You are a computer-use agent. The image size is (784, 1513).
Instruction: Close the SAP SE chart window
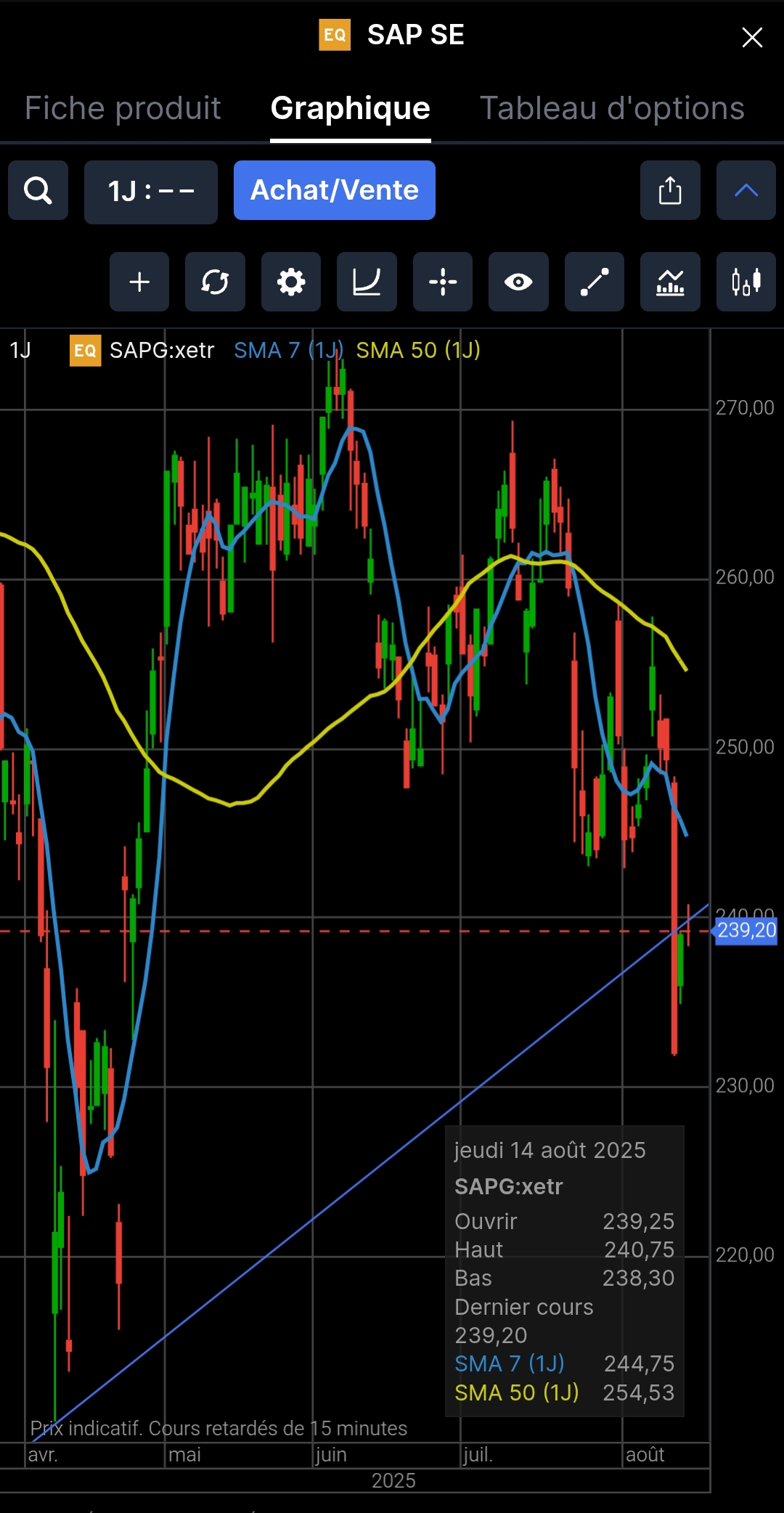coord(752,37)
